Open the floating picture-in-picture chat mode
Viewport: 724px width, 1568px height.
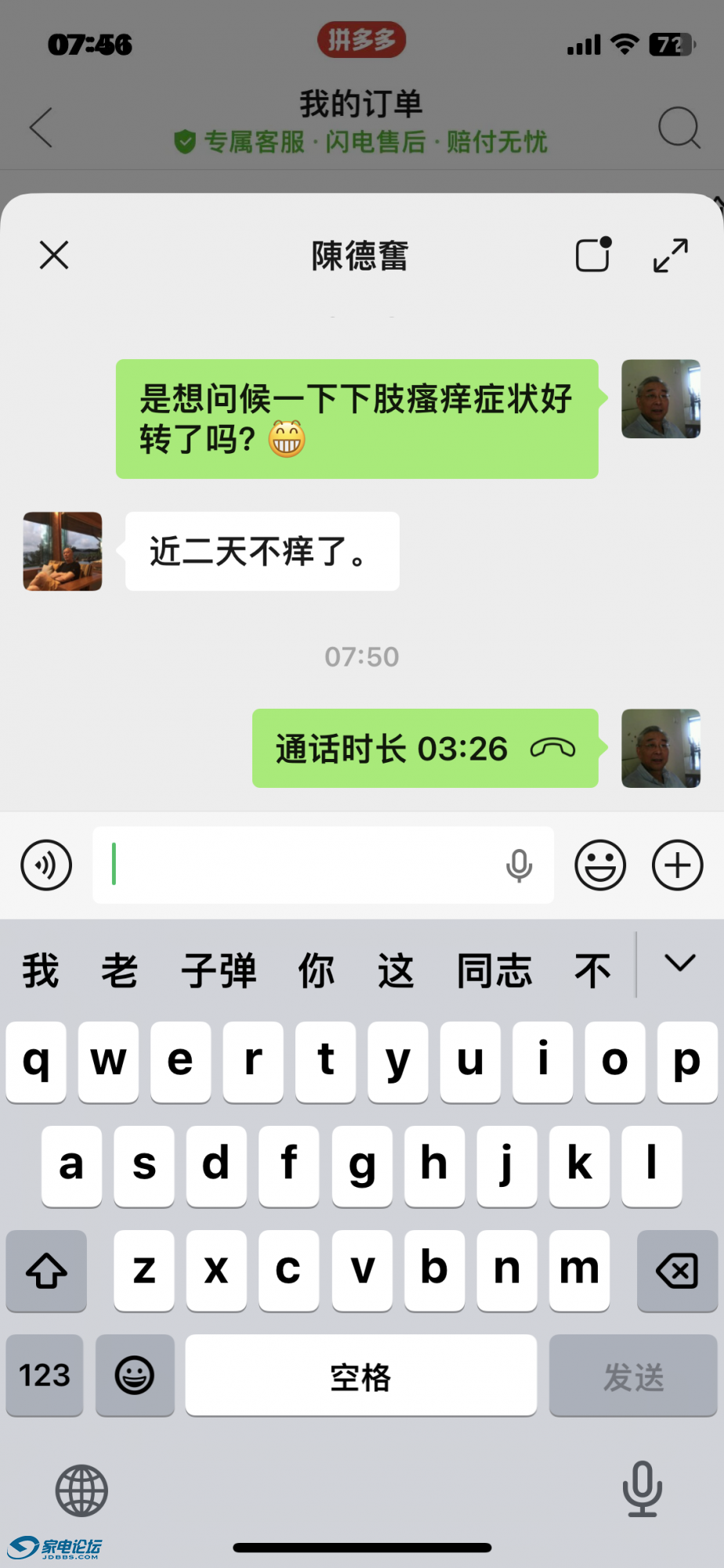tap(592, 255)
